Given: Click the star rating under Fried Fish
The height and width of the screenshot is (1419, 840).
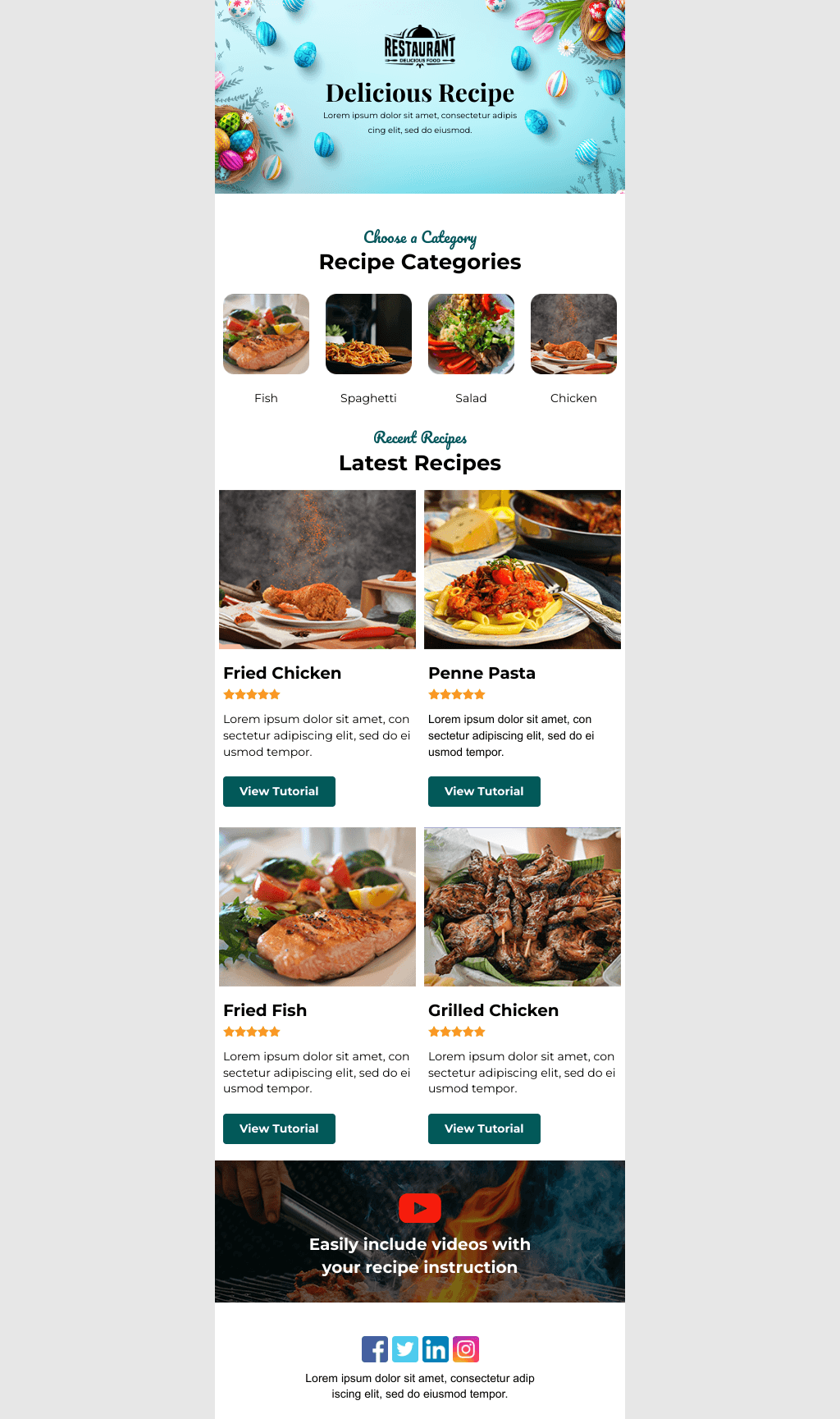Looking at the screenshot, I should pos(251,1032).
